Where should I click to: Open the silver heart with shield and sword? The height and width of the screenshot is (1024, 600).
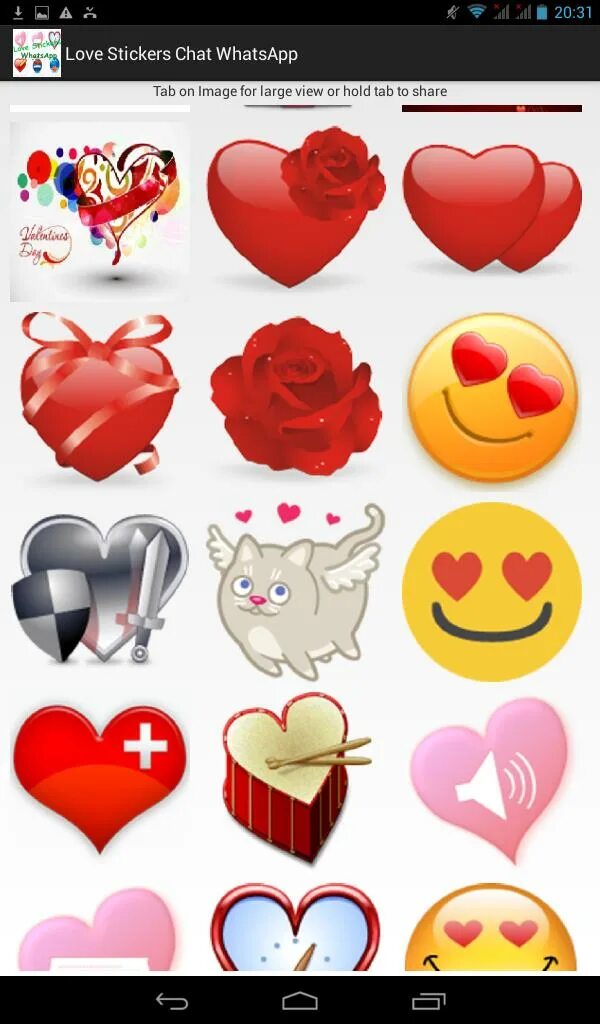pyautogui.click(x=100, y=590)
